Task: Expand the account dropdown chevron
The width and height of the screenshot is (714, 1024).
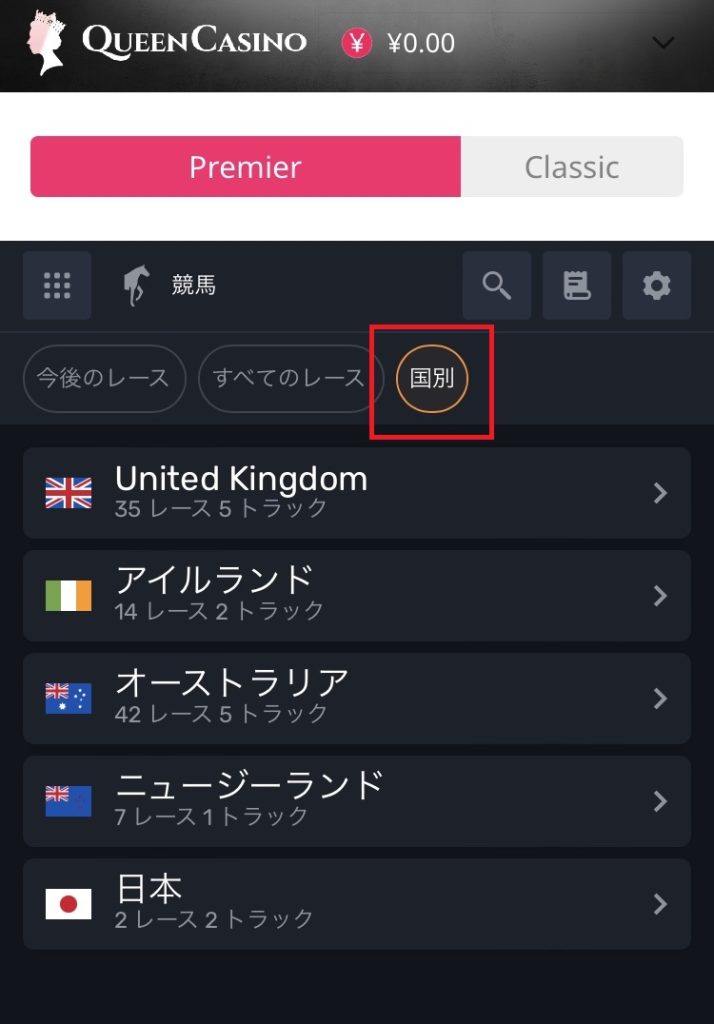Action: pyautogui.click(x=663, y=43)
